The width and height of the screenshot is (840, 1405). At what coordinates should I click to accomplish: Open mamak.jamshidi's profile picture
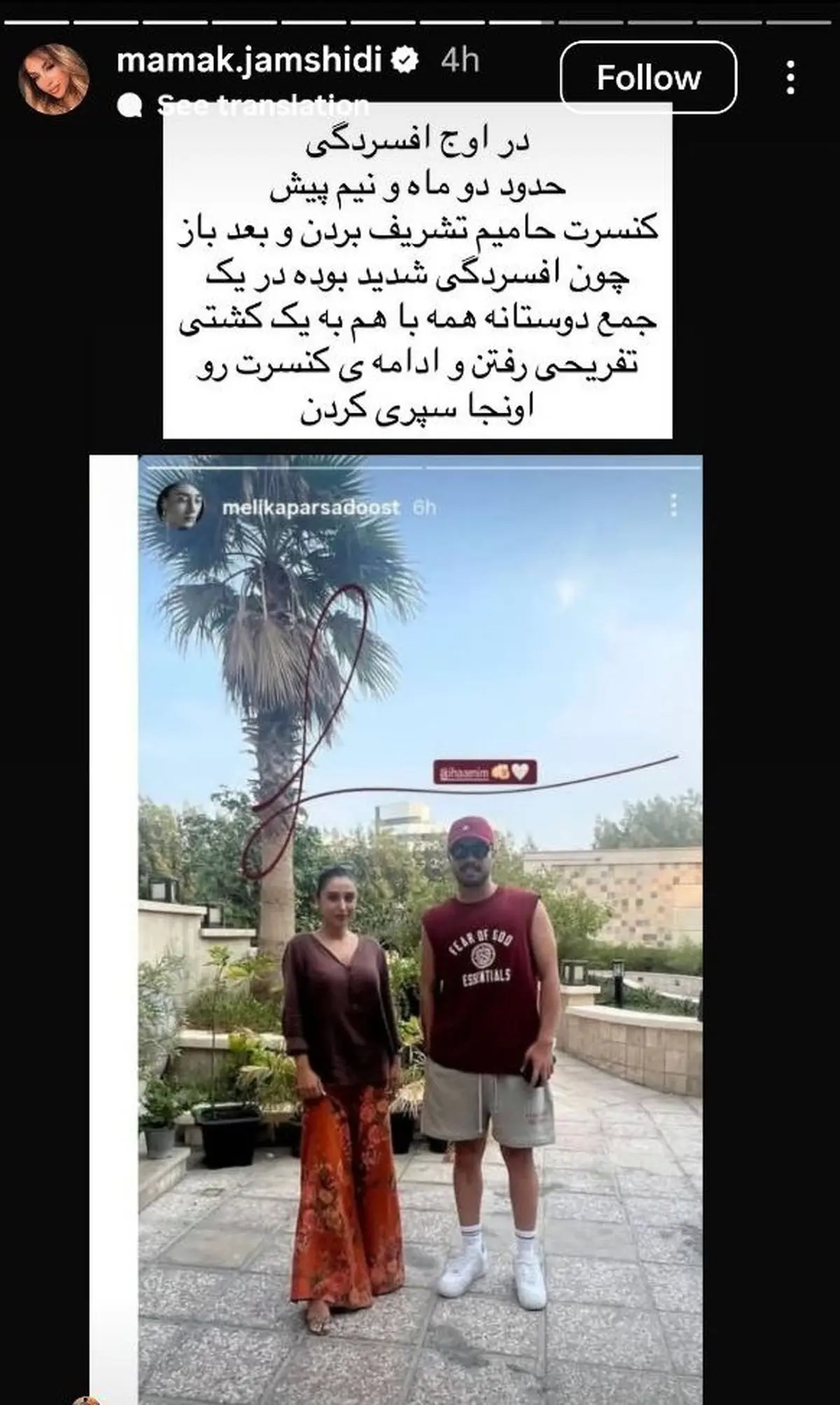click(53, 78)
